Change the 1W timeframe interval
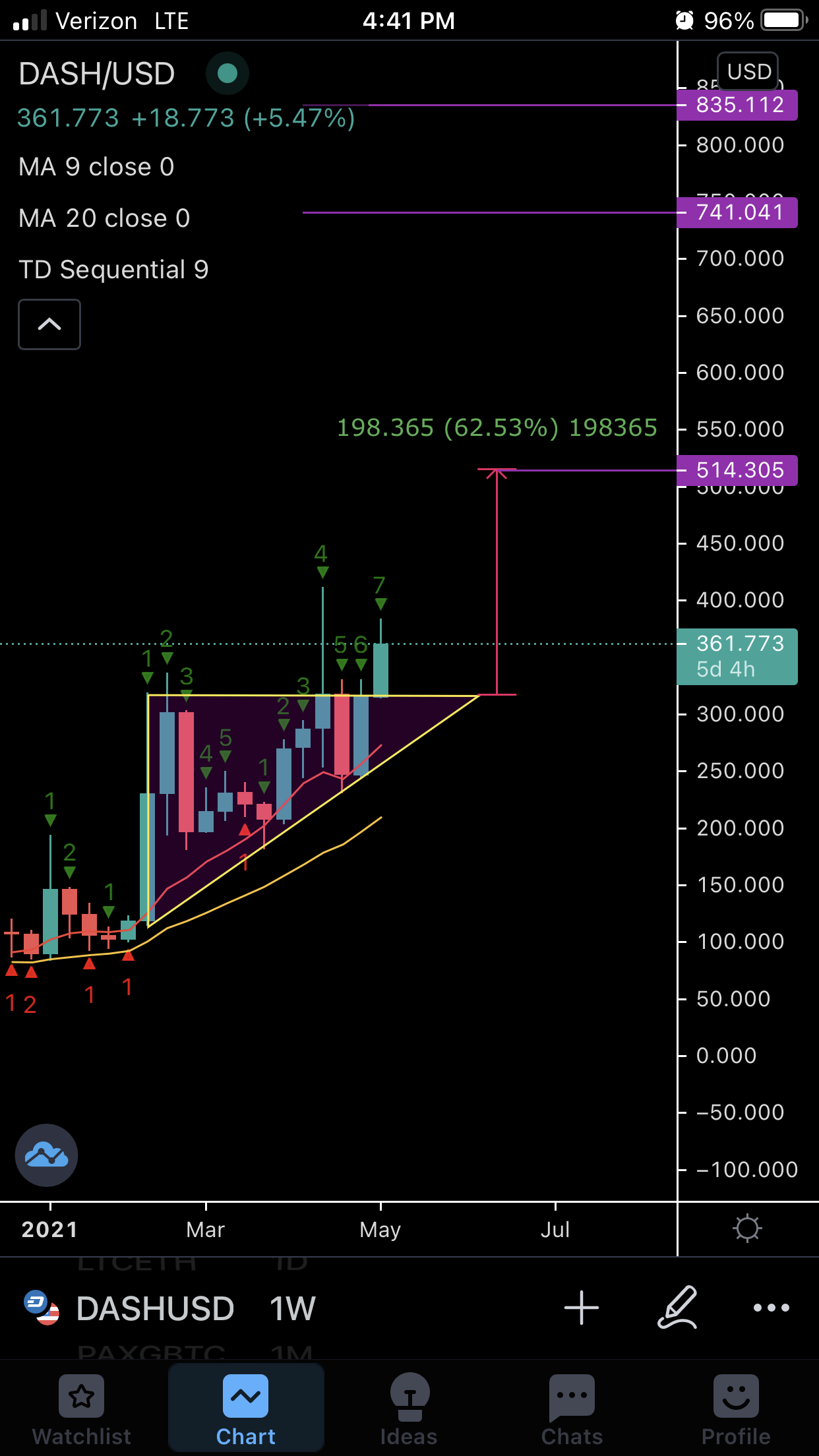The height and width of the screenshot is (1456, 819). [x=292, y=1308]
